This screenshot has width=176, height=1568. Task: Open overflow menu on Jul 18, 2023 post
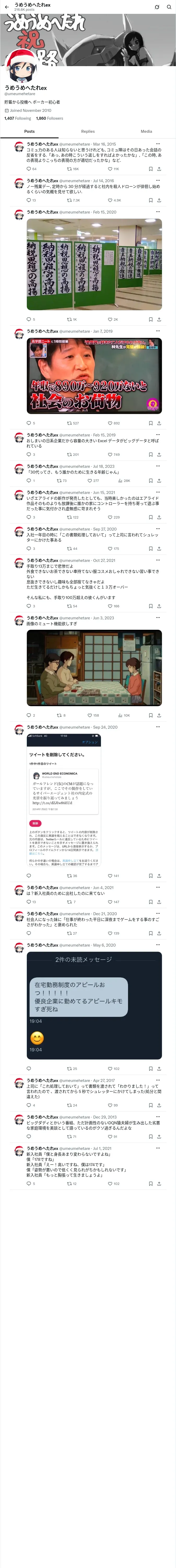point(158,466)
